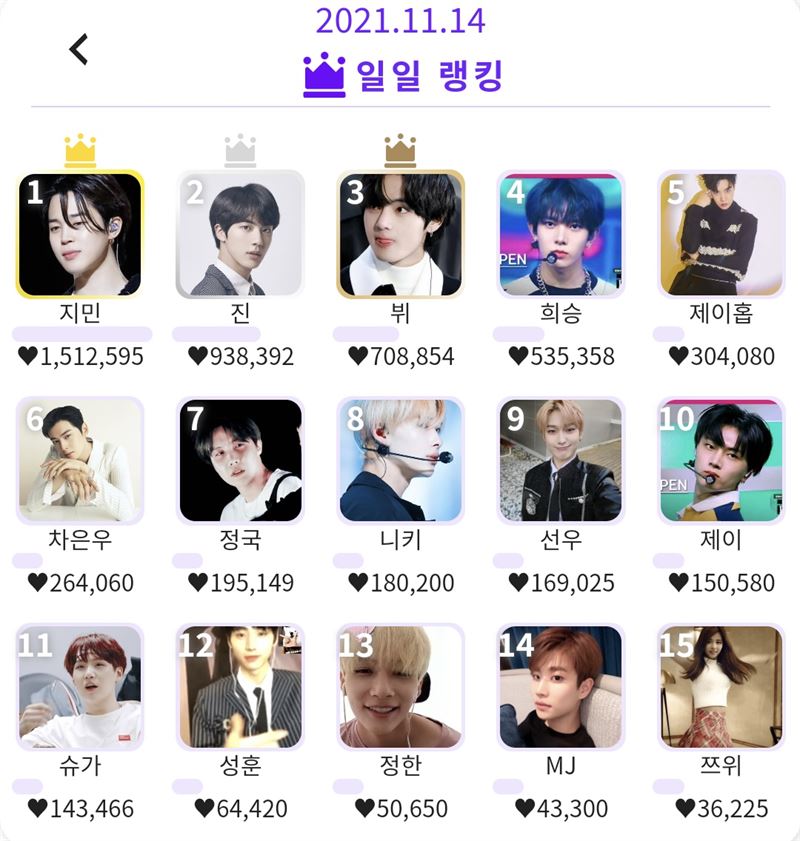Open rank 4 idol 희승's tile
The image size is (800, 841).
(561, 235)
